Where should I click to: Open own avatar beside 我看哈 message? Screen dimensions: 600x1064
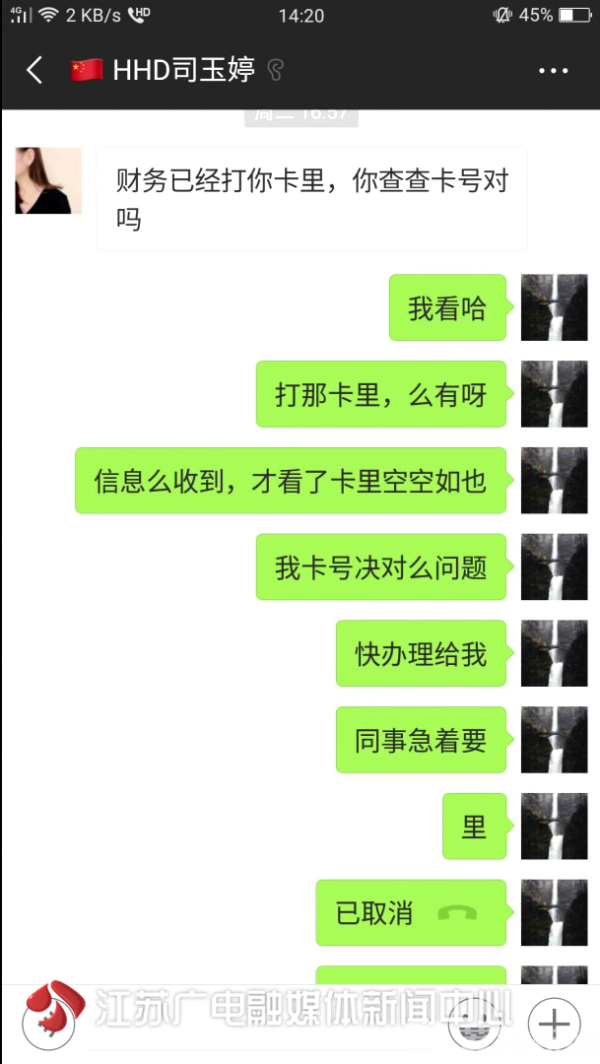tap(554, 308)
